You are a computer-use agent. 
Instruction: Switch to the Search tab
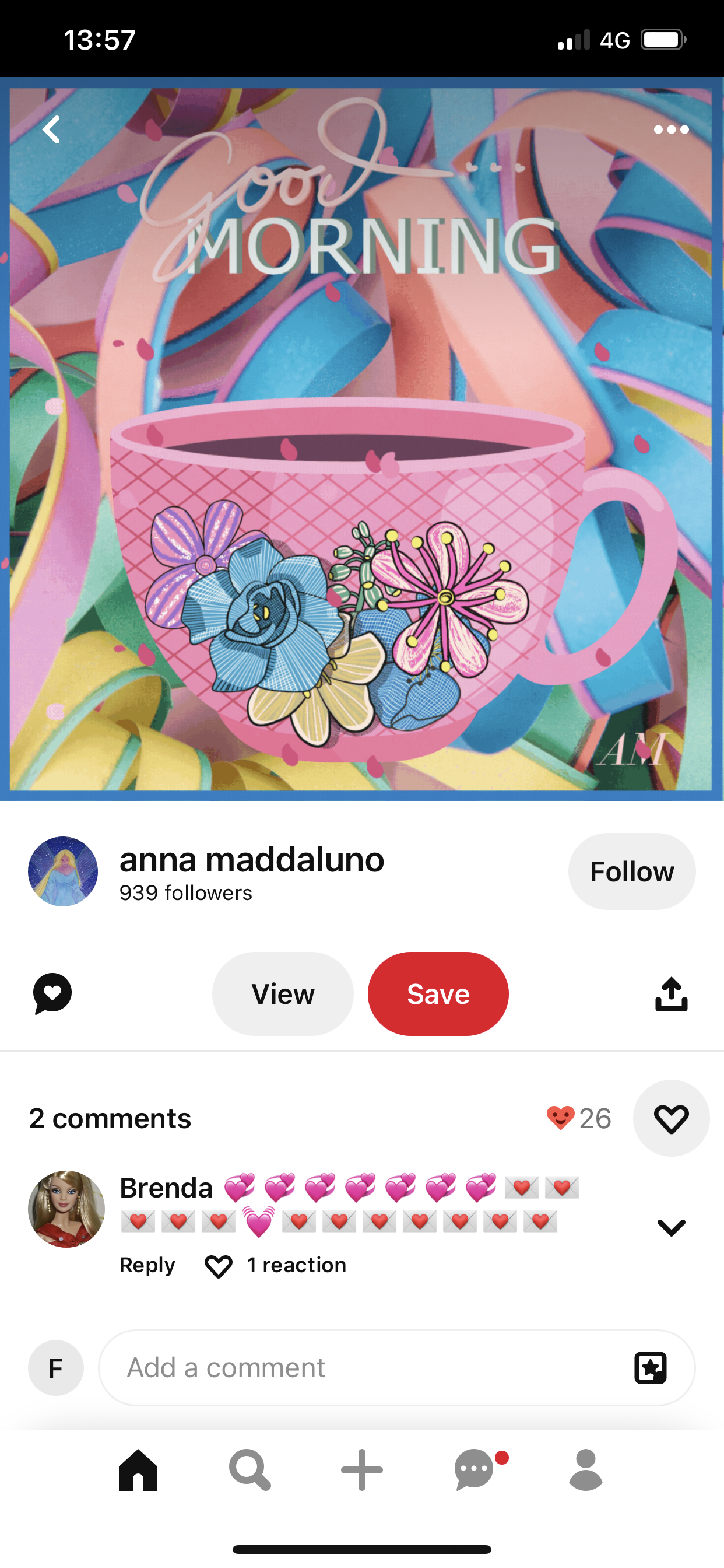pos(249,1470)
